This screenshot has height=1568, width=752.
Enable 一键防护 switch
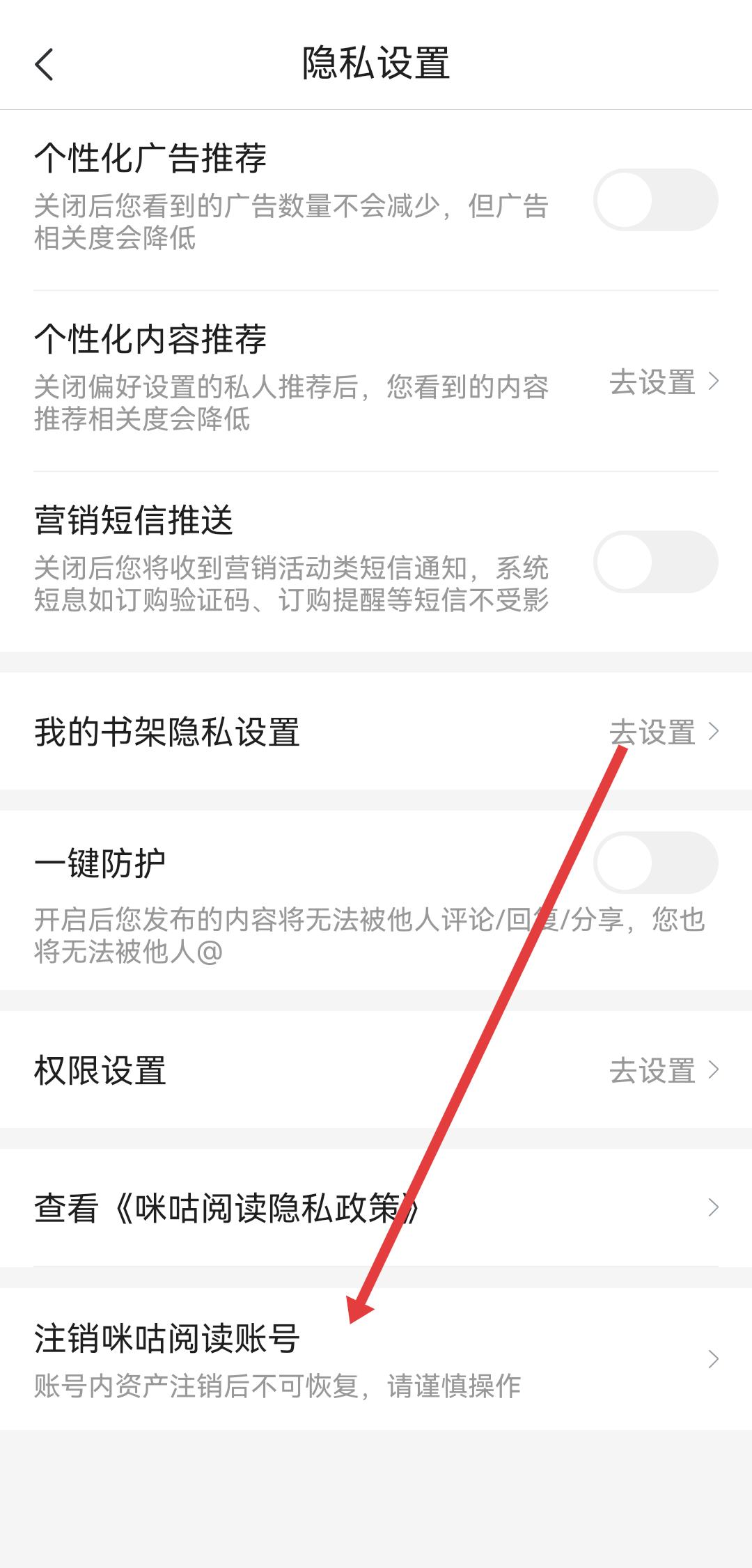click(655, 863)
